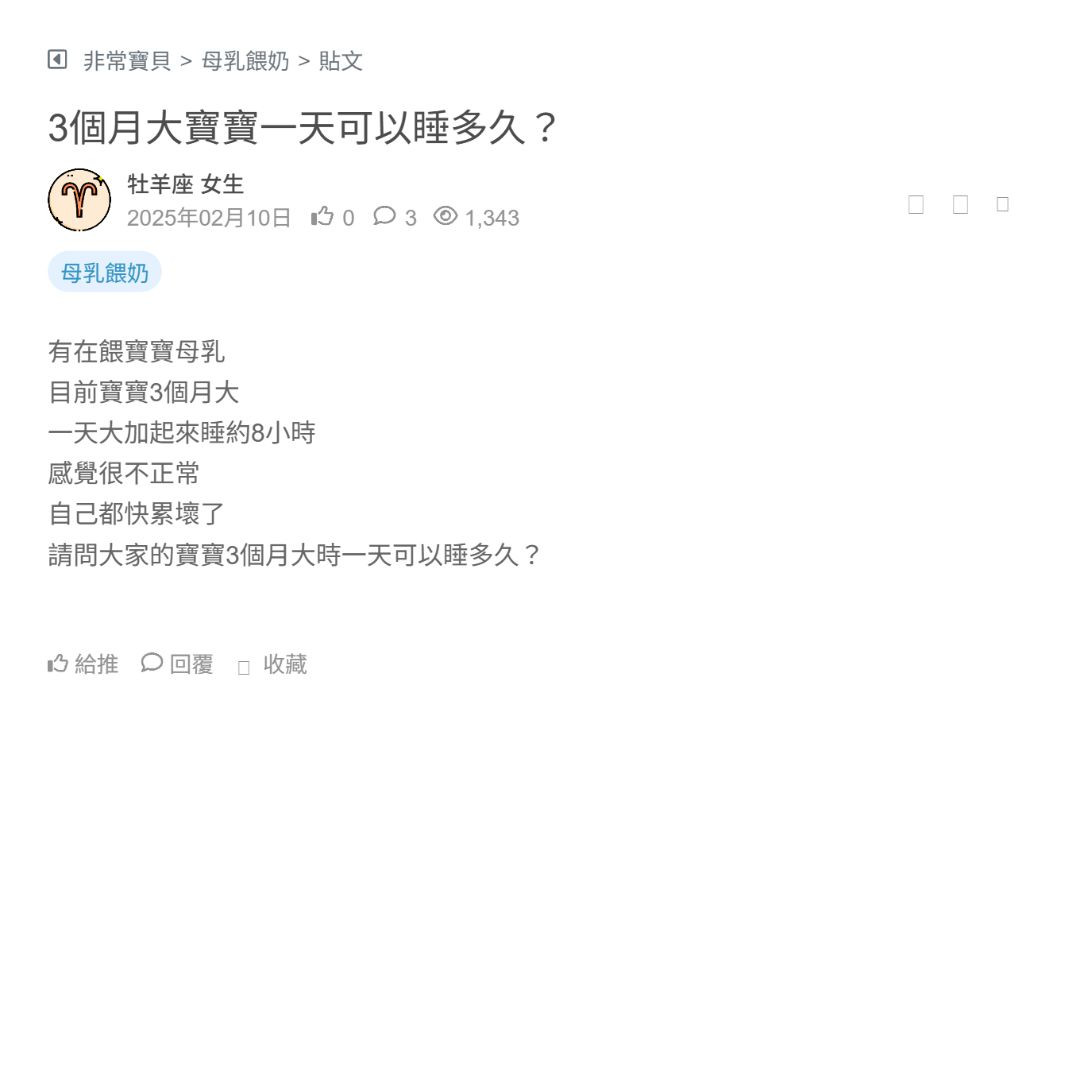The image size is (1080, 1080).
Task: Save the post with 收藏
Action: pyautogui.click(x=273, y=665)
